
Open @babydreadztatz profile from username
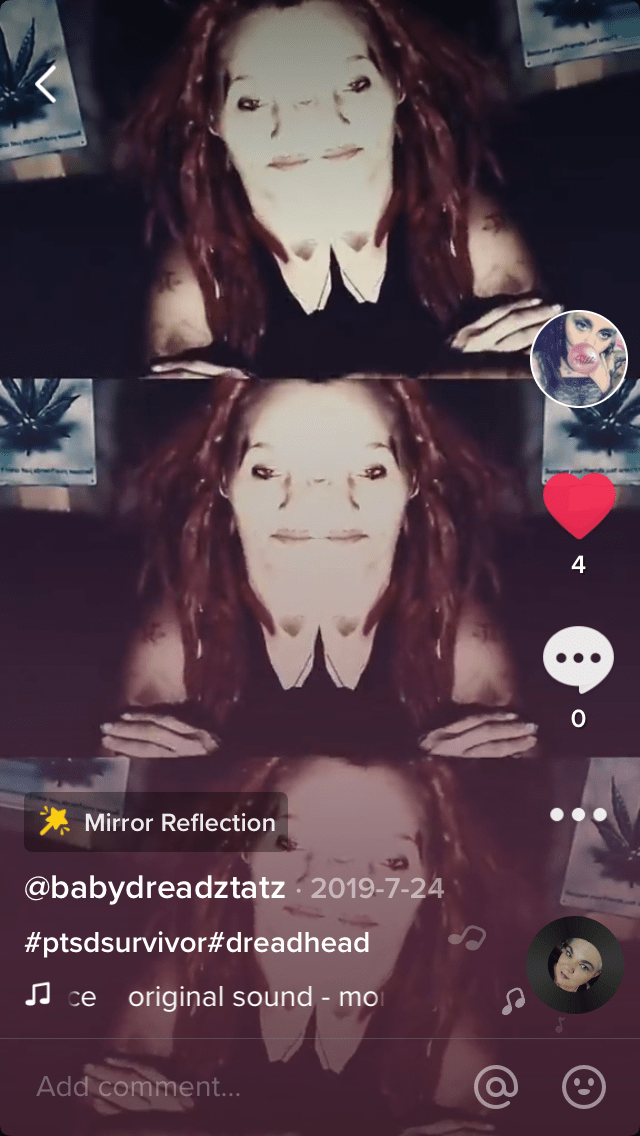point(154,888)
